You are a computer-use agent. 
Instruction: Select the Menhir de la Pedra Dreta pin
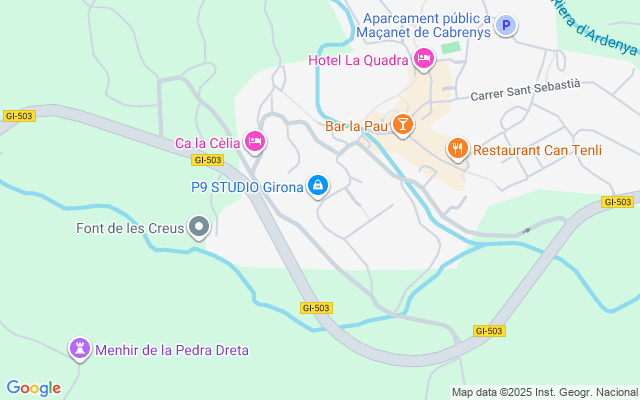79,349
